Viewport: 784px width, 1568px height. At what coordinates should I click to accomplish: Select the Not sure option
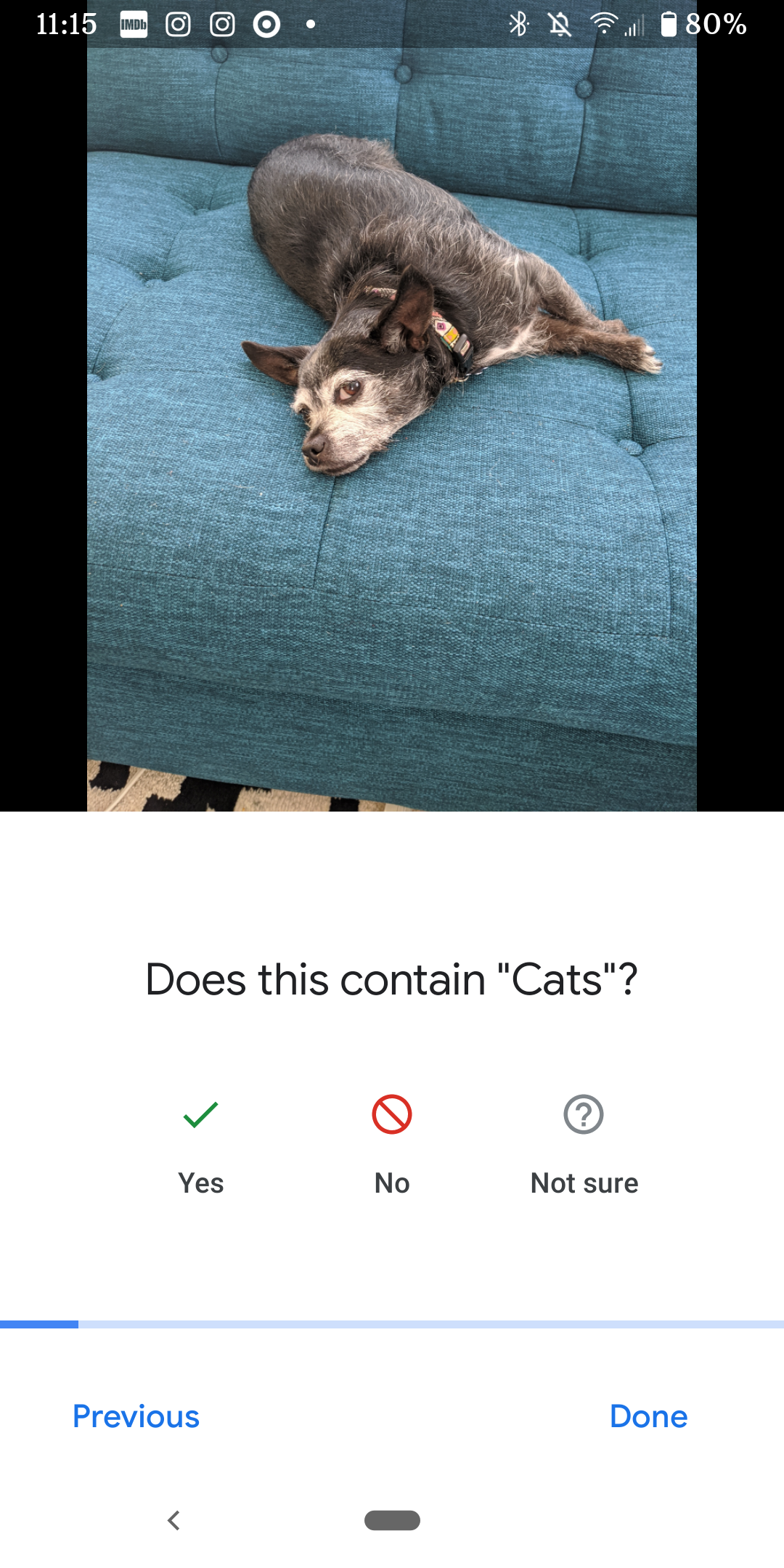click(x=584, y=1143)
